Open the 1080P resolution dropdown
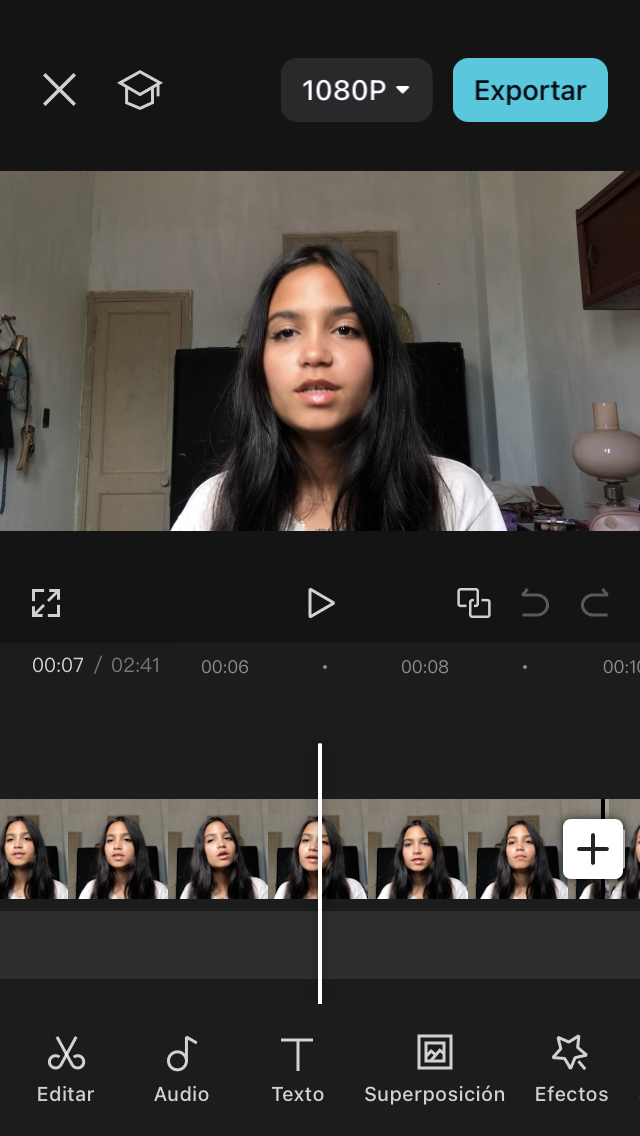 [x=357, y=90]
